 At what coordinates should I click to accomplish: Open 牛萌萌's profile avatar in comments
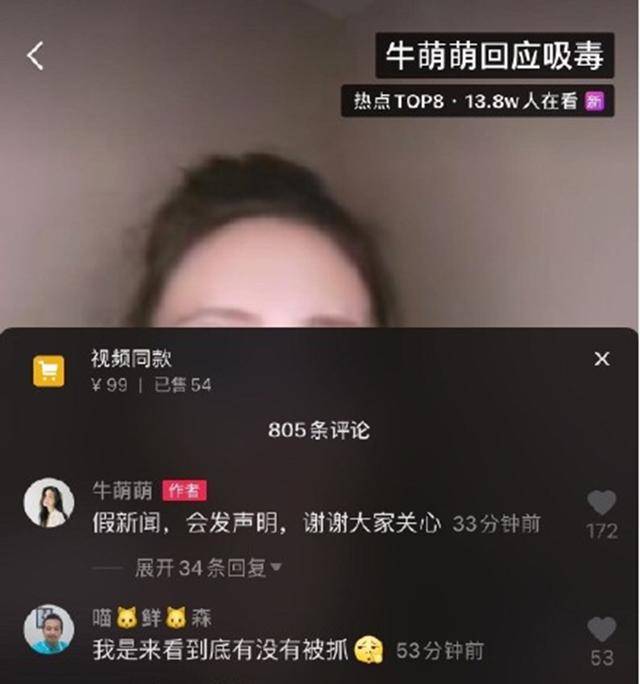[x=49, y=502]
